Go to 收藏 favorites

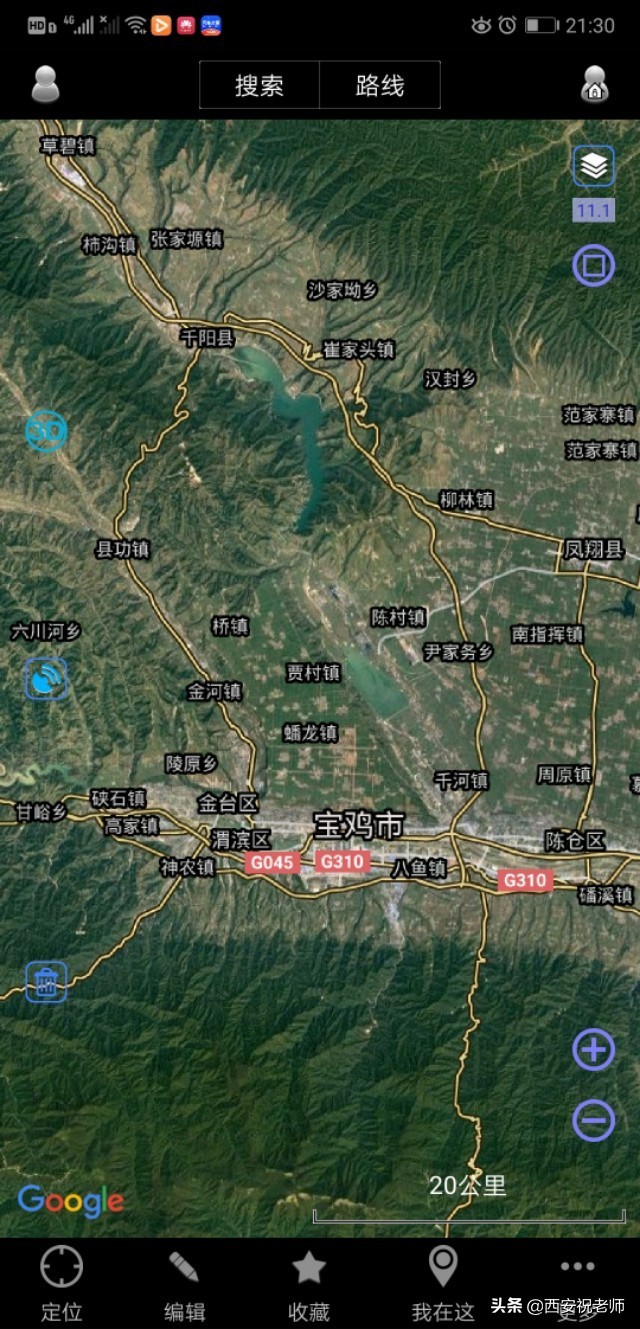pyautogui.click(x=308, y=1284)
